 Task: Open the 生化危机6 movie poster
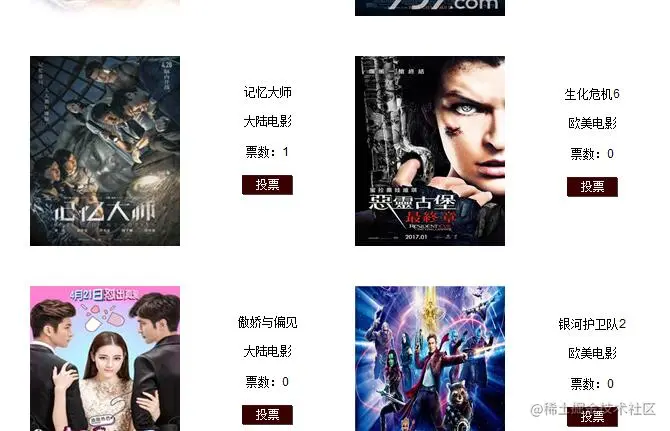[x=430, y=151]
